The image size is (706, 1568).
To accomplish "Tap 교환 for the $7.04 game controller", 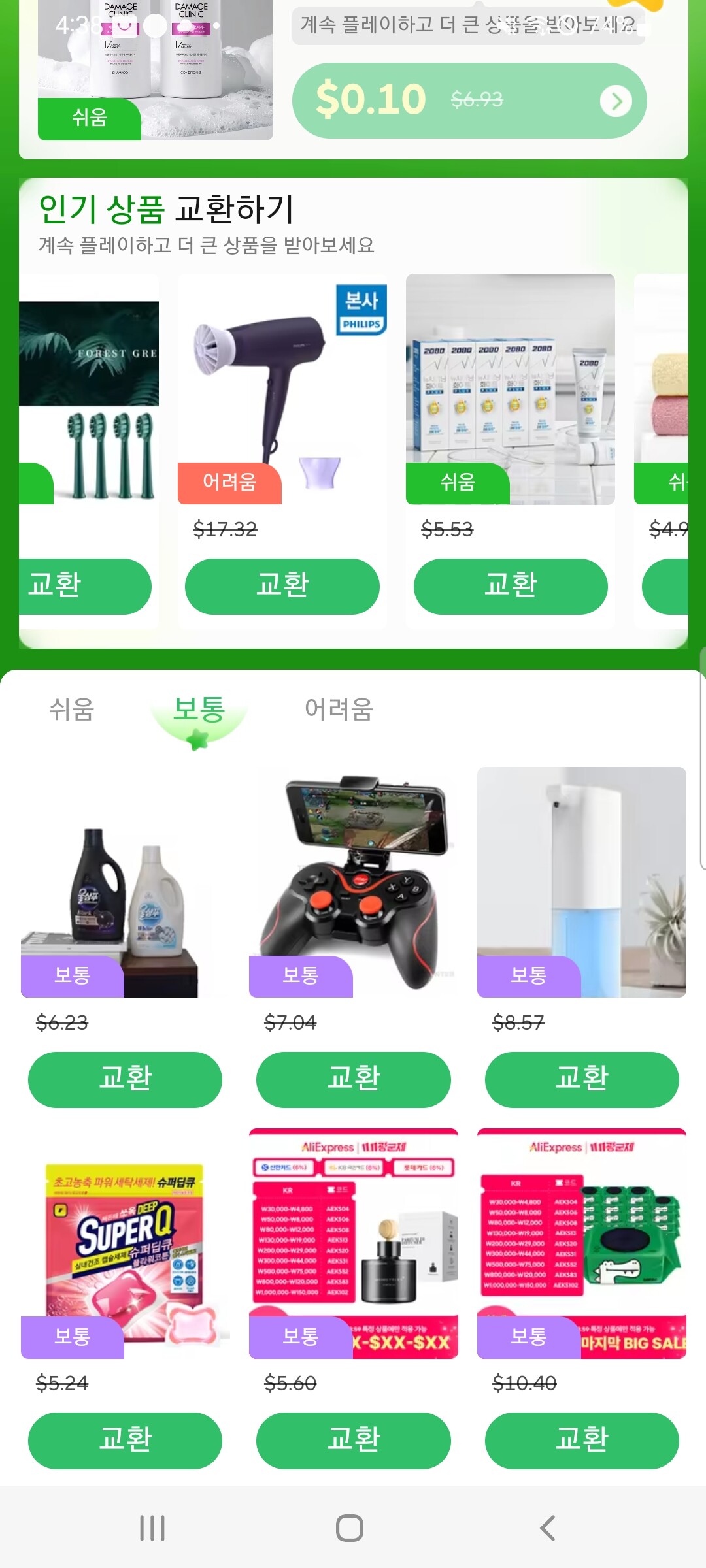I will click(x=353, y=1079).
